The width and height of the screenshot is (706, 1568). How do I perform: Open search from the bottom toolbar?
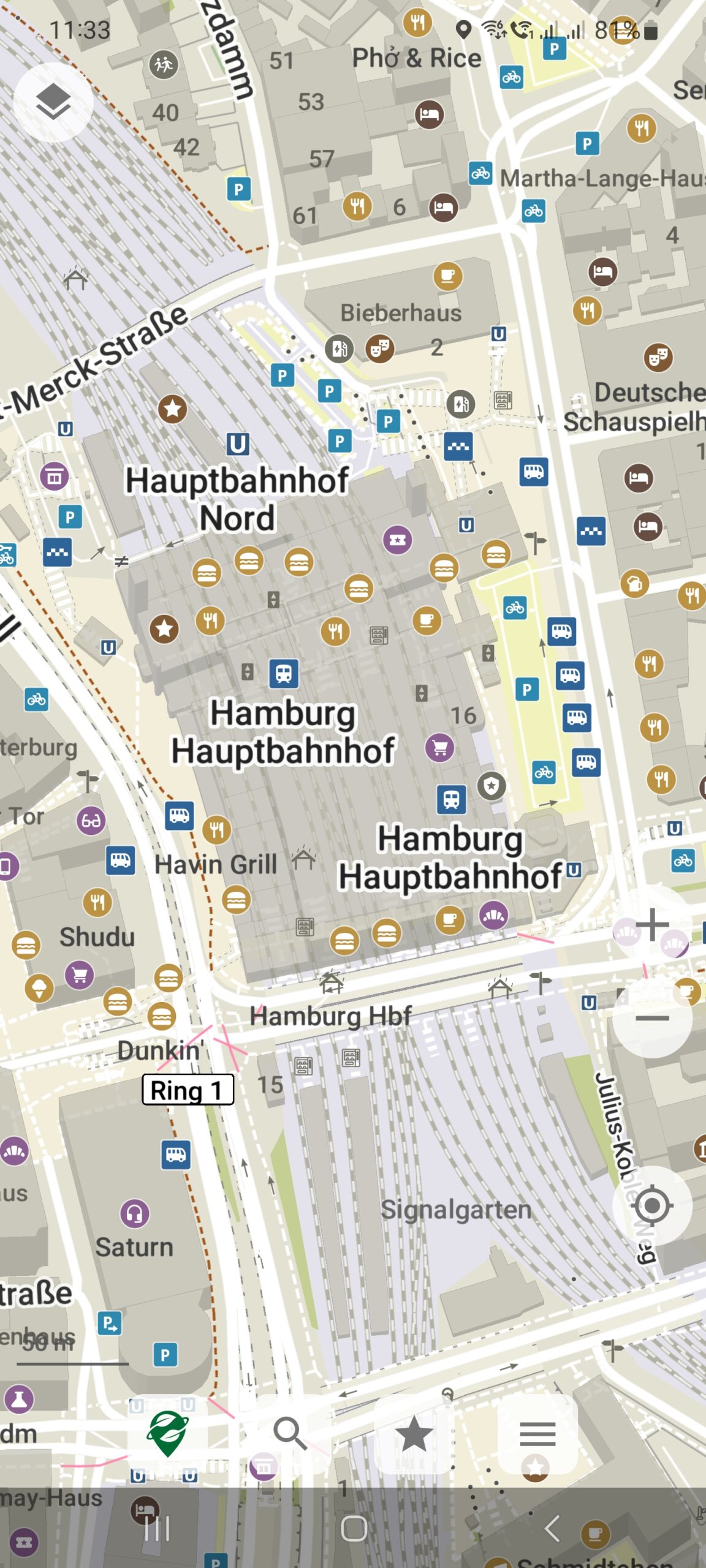[290, 1434]
